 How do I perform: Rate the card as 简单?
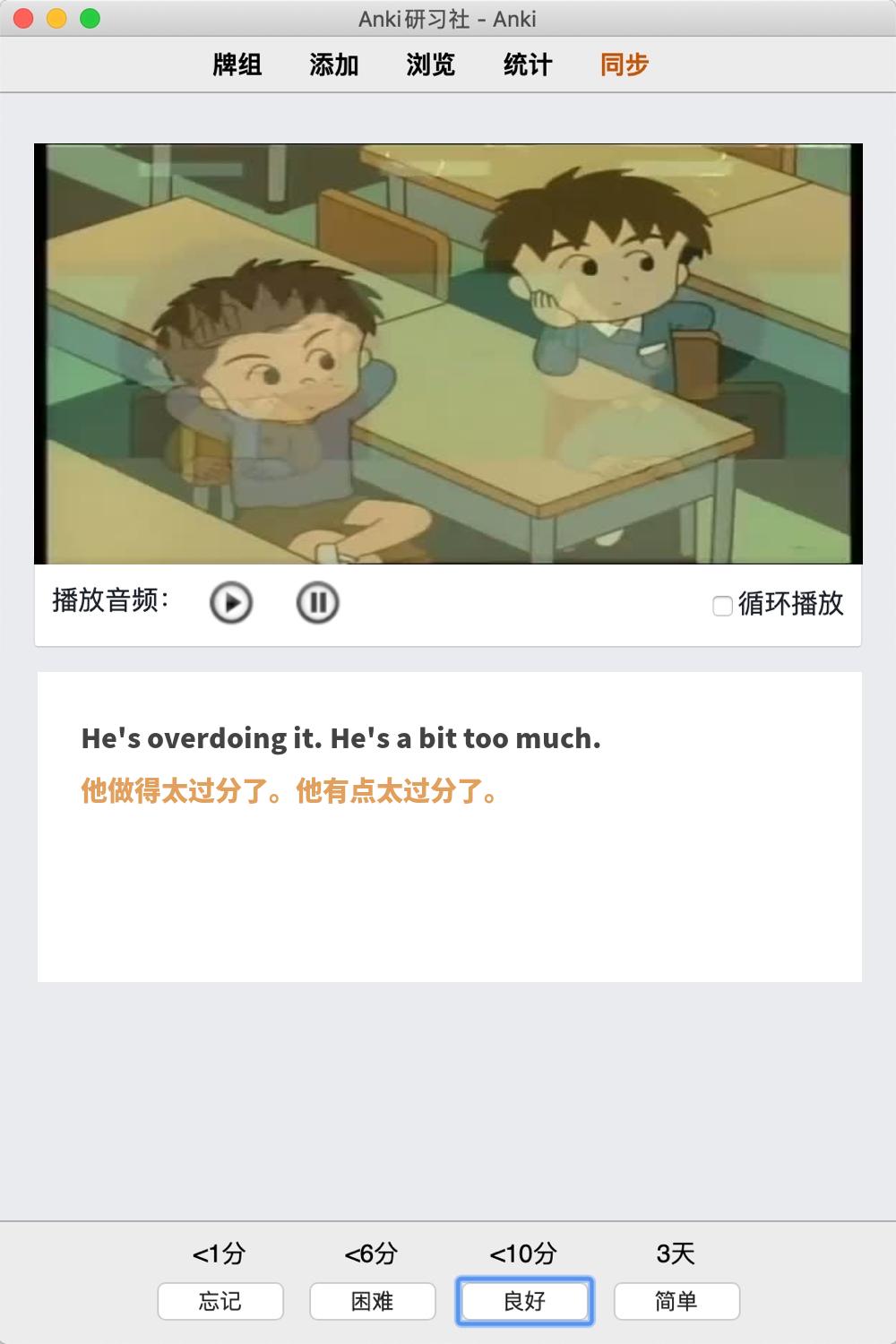pyautogui.click(x=676, y=1301)
